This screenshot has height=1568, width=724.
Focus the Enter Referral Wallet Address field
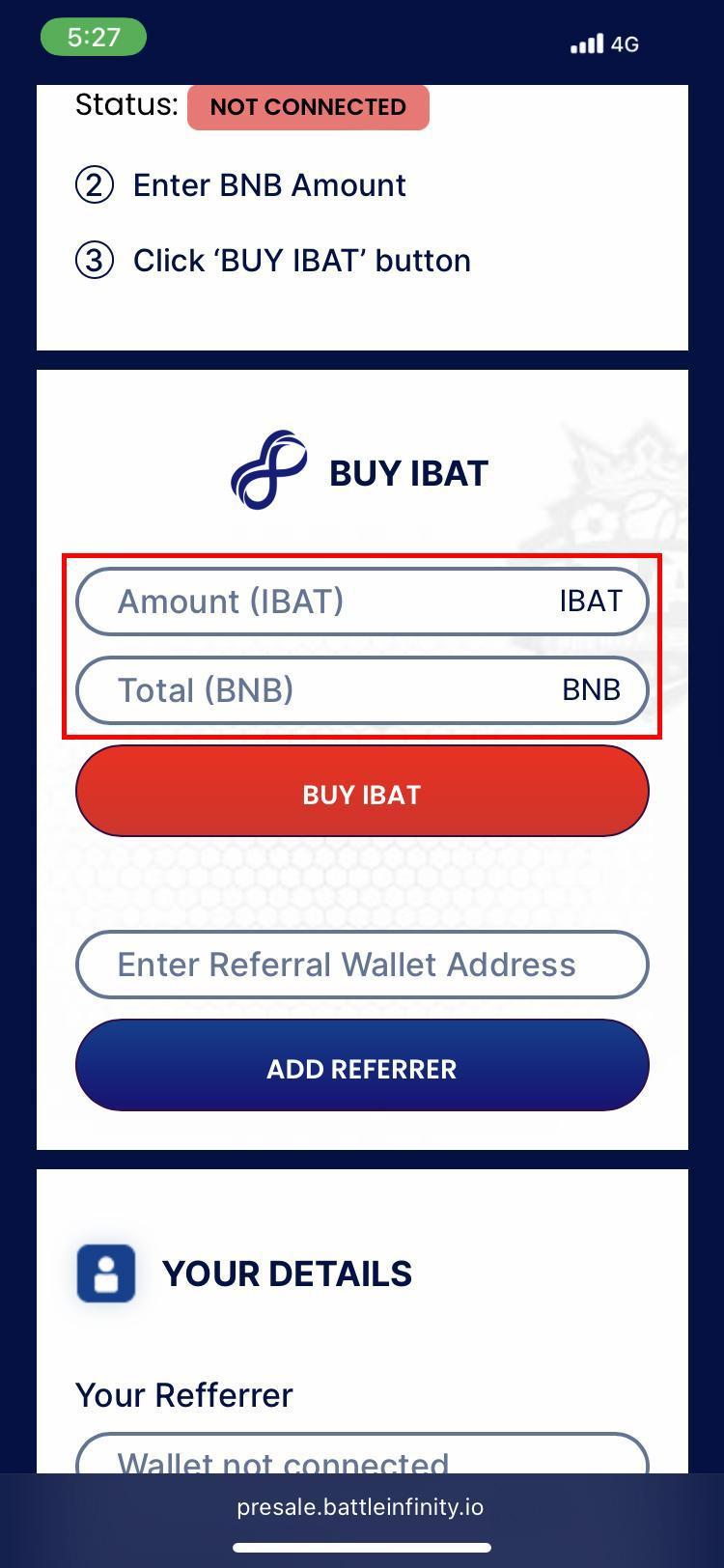(362, 965)
